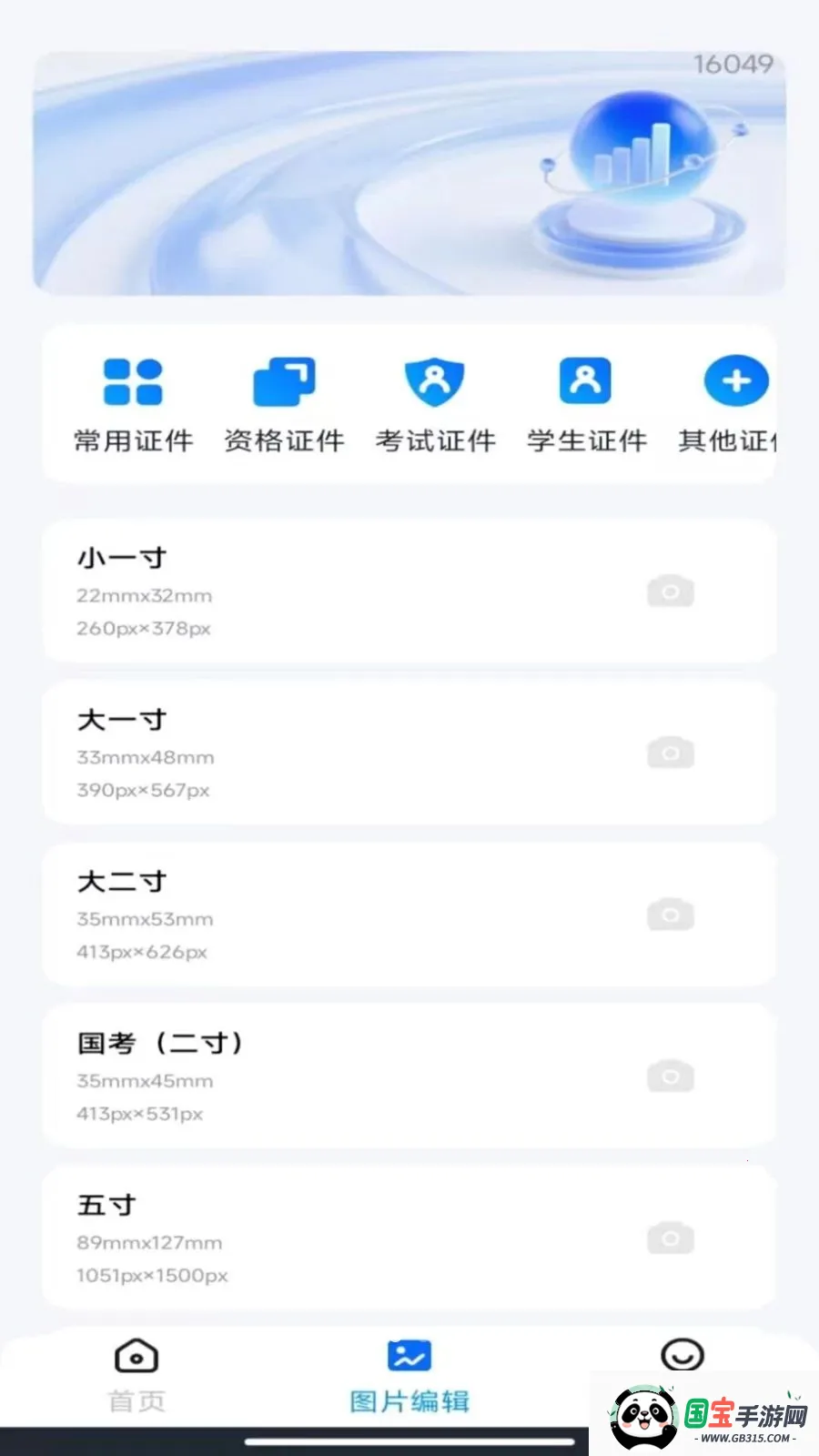
Task: Tap the camera icon for 大二寸
Action: tap(671, 915)
